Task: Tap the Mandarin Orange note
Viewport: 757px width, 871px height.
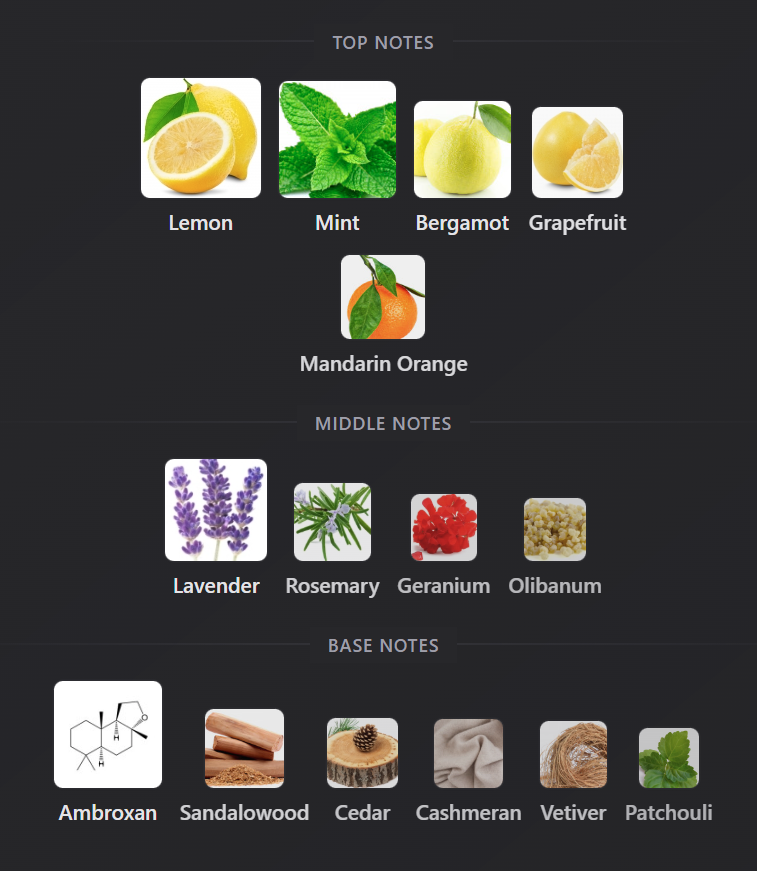Action: [x=383, y=297]
